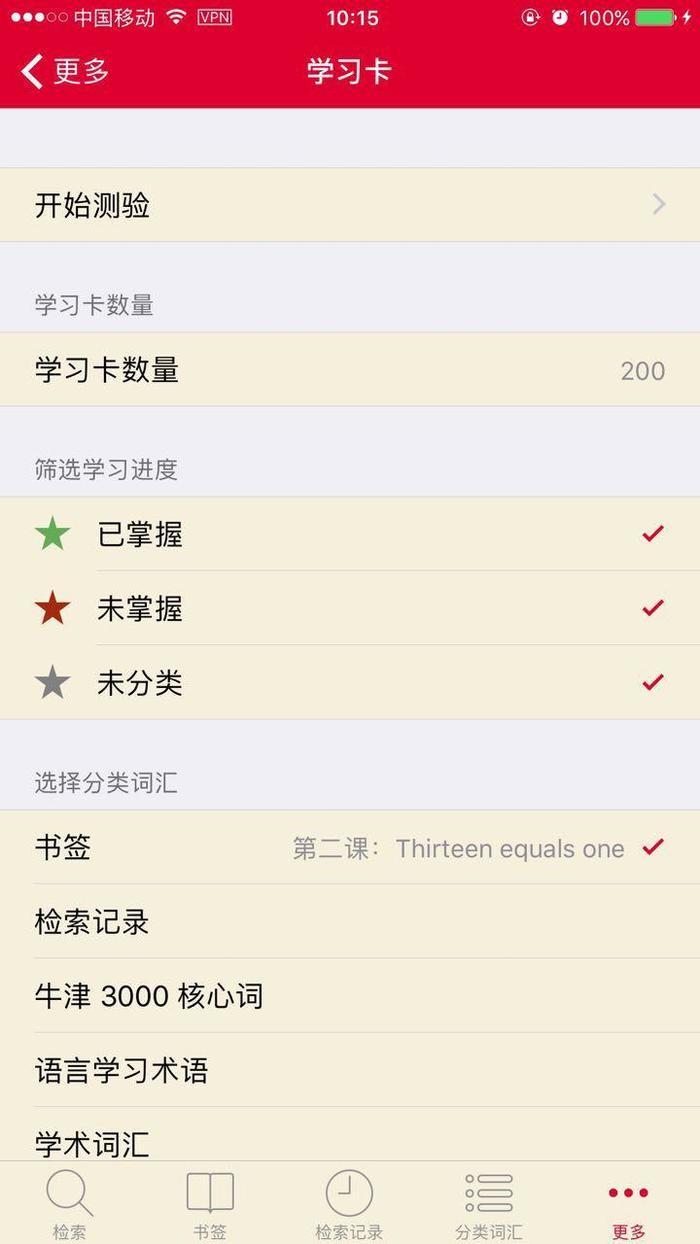The image size is (700, 1244).
Task: Switch to the 检索 tab
Action: pos(70,1204)
